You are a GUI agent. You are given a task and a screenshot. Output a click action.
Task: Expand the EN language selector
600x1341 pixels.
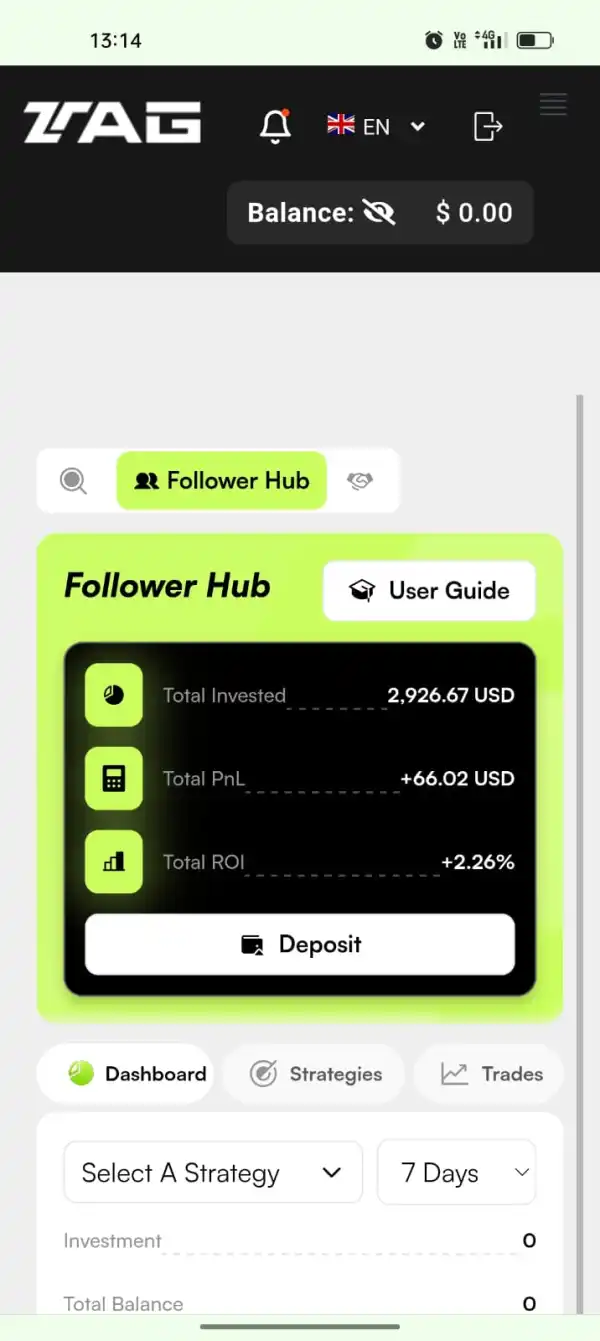click(x=376, y=126)
